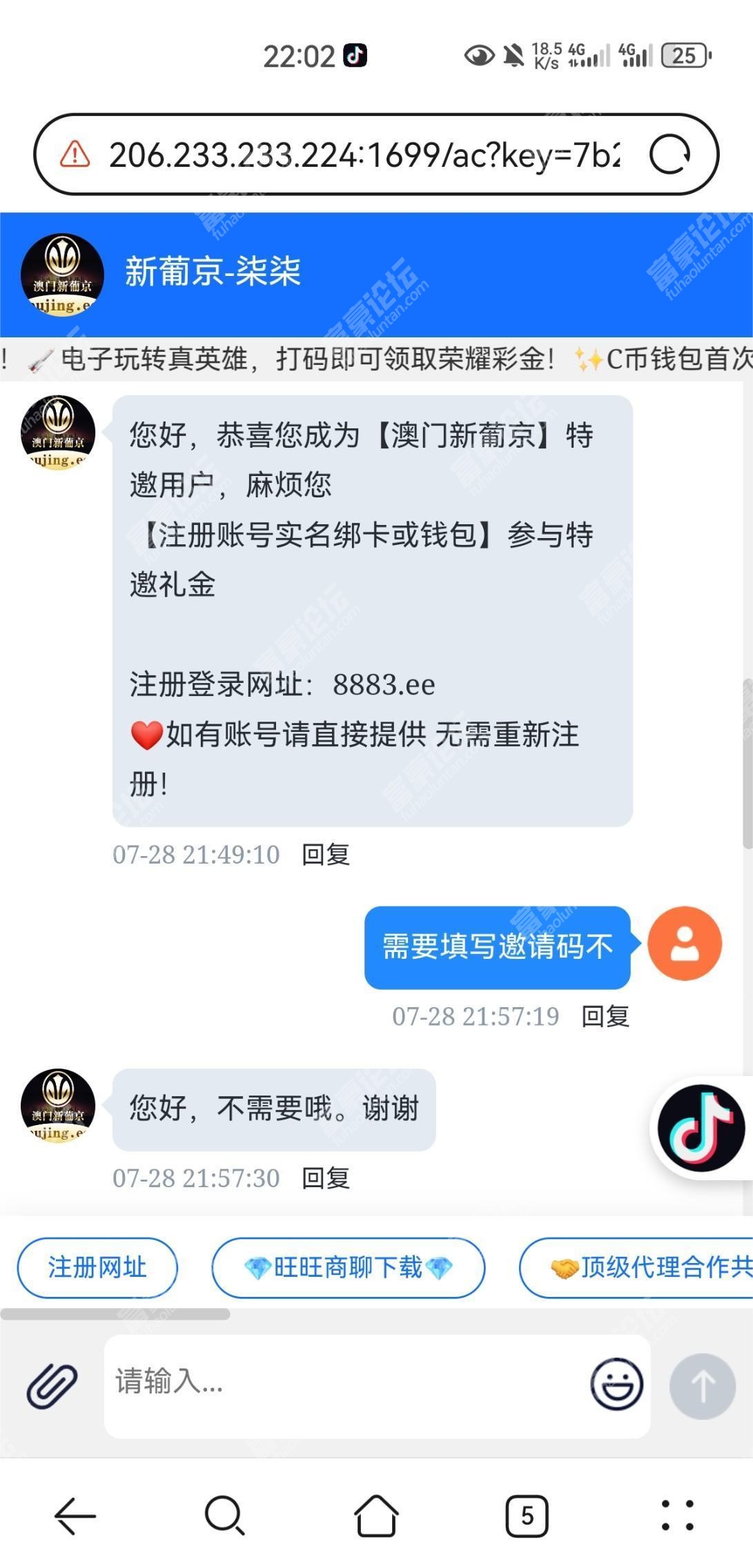Screen dimensions: 753x1568
Task: Reply to the 不需要哦 message
Action: tap(326, 1178)
